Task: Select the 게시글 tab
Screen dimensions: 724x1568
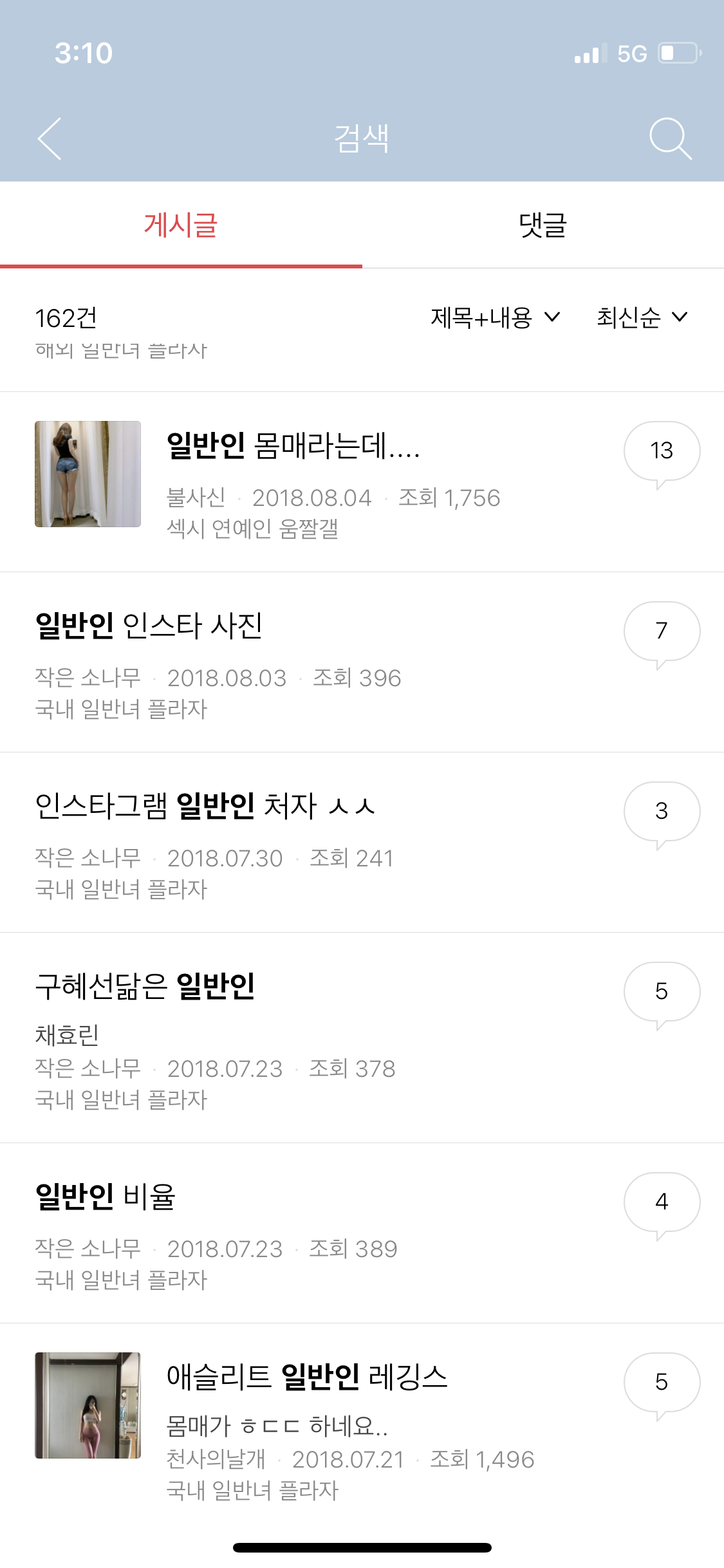Action: [181, 225]
